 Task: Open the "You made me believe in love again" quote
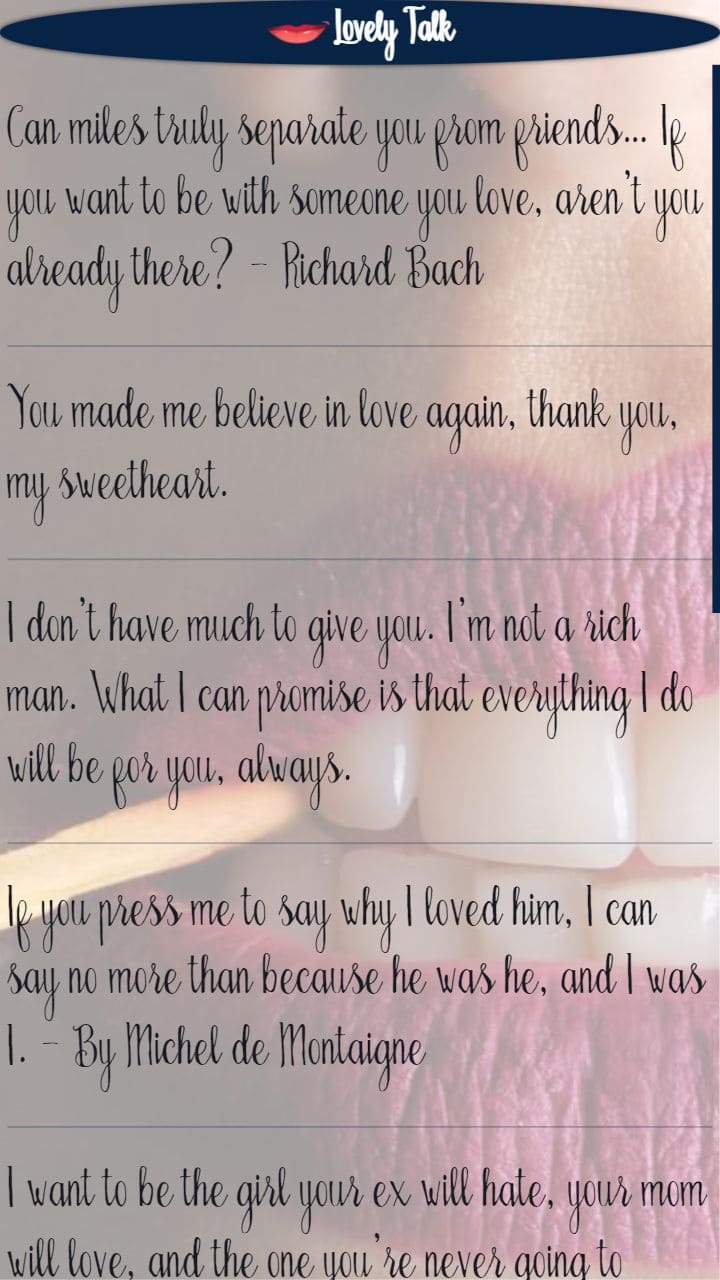coord(356,453)
